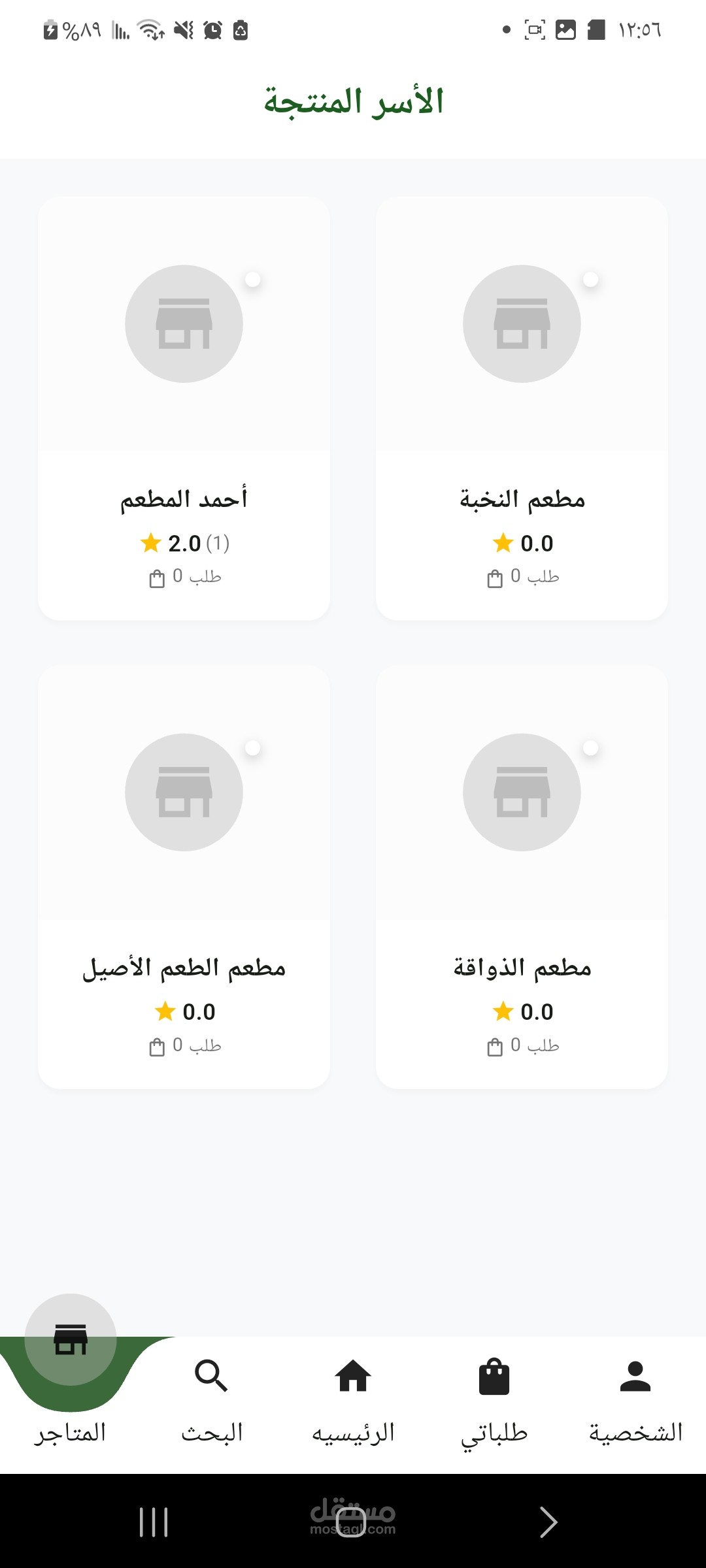This screenshot has width=706, height=1568.
Task: Go to the الرئيسيه home tab
Action: (x=353, y=1398)
